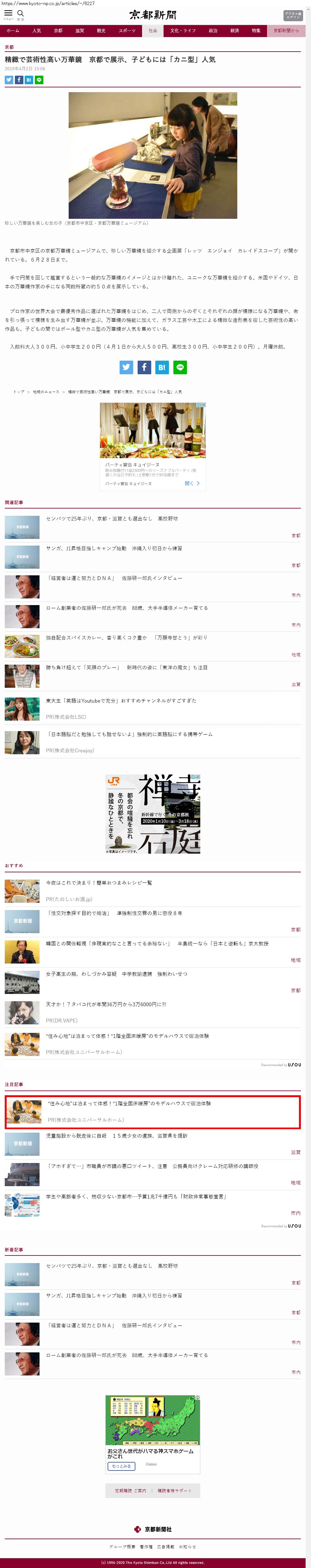Log in to the digital edition

click(292, 16)
